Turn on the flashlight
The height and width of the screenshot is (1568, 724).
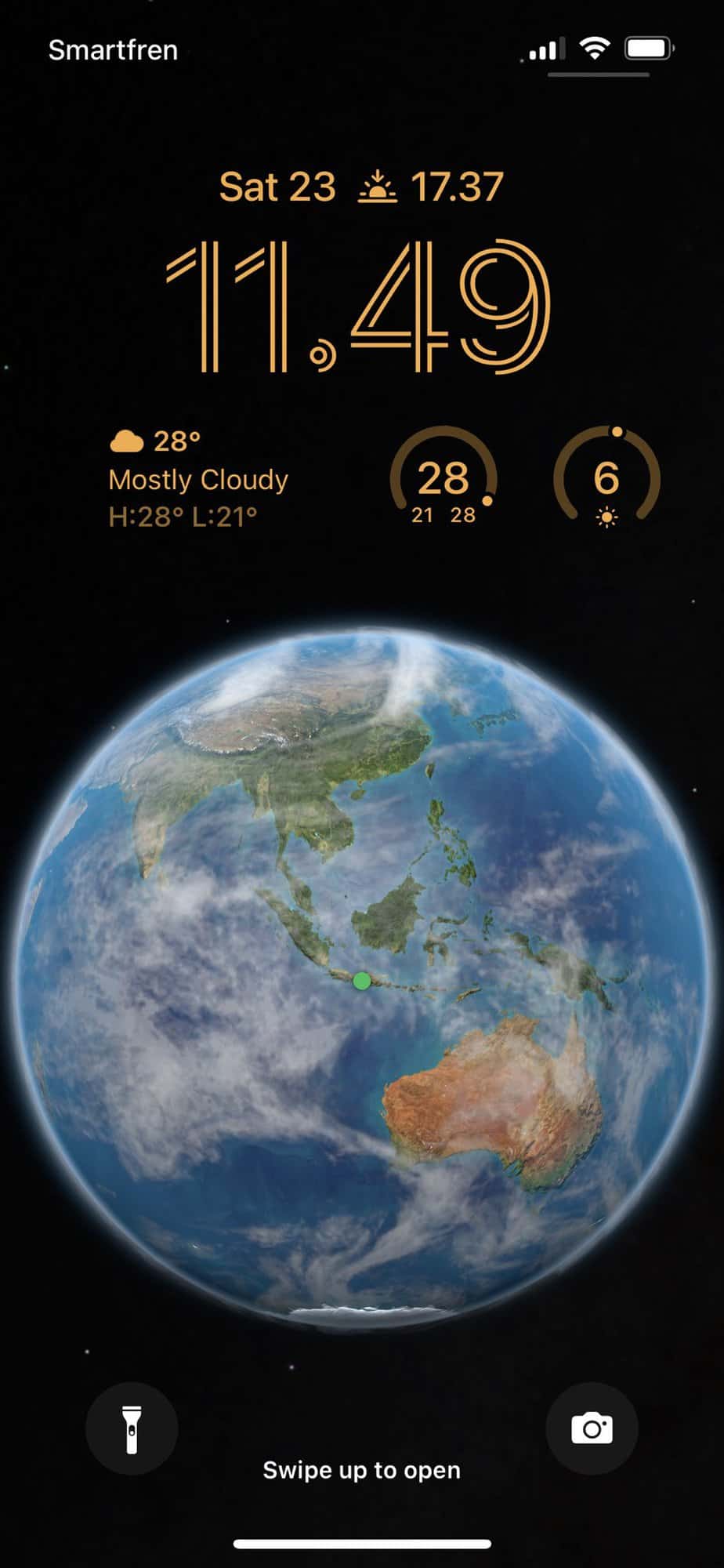tap(132, 1429)
